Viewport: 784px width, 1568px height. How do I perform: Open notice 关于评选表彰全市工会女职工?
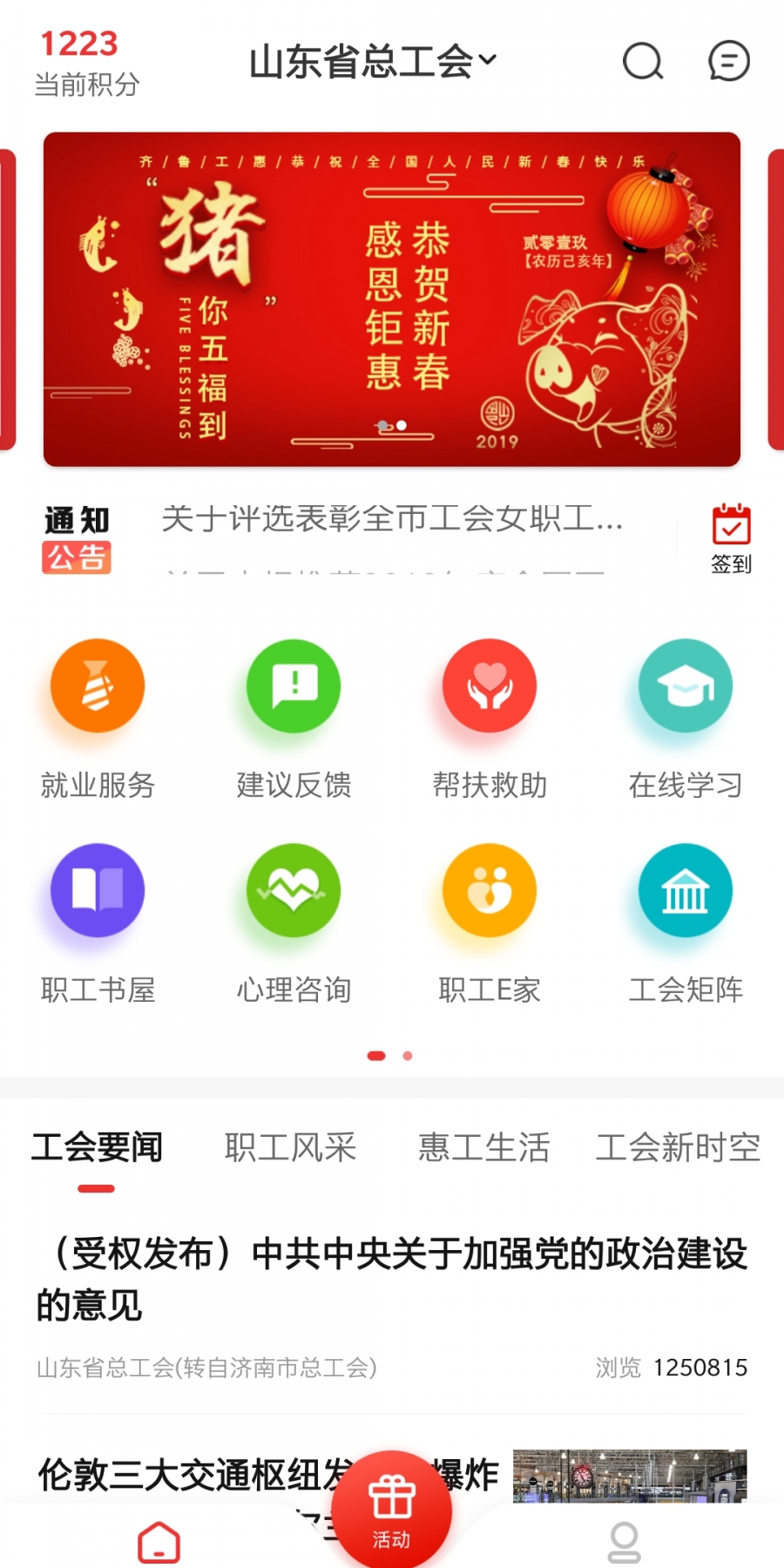click(x=392, y=519)
